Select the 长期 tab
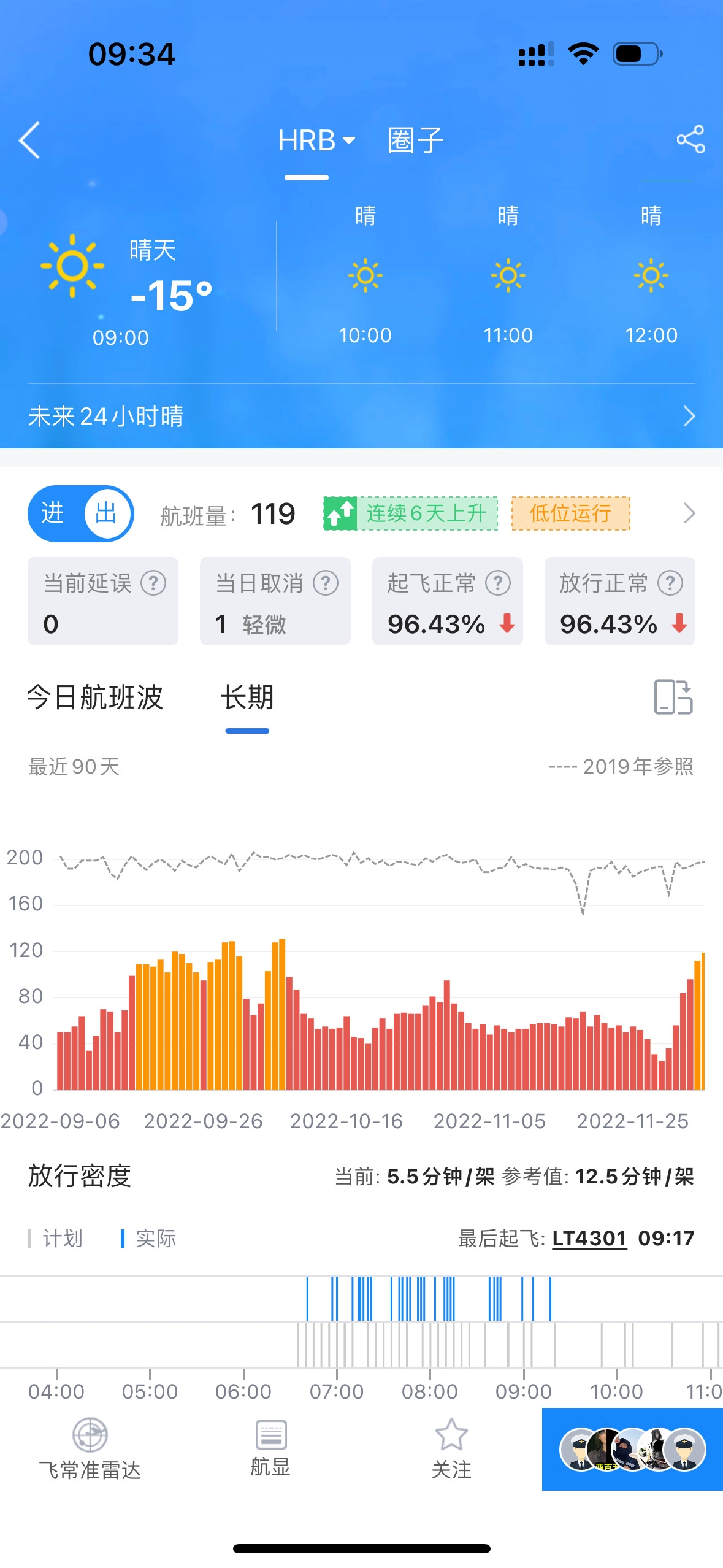 tap(247, 698)
